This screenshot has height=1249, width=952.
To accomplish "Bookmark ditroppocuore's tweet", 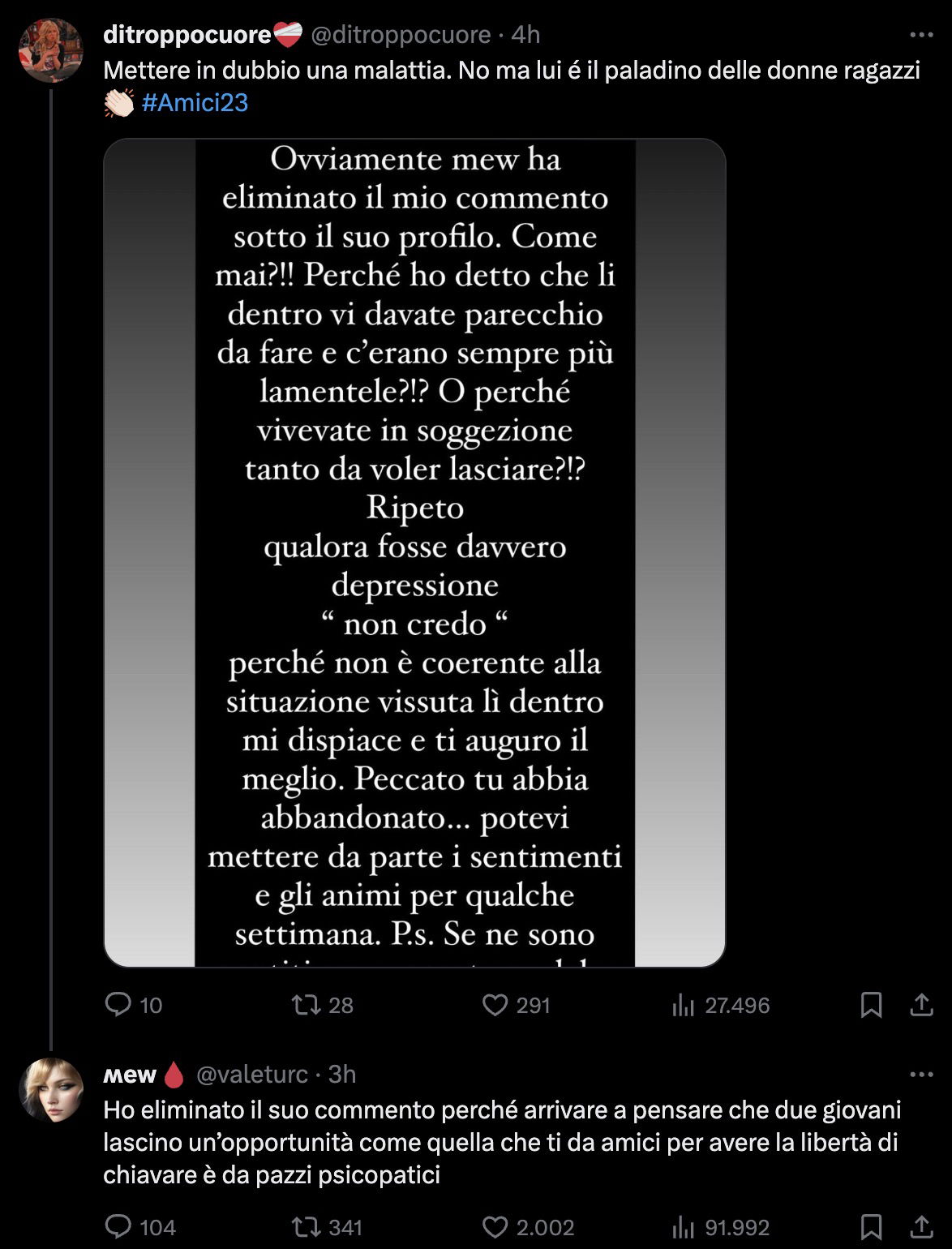I will click(871, 1005).
